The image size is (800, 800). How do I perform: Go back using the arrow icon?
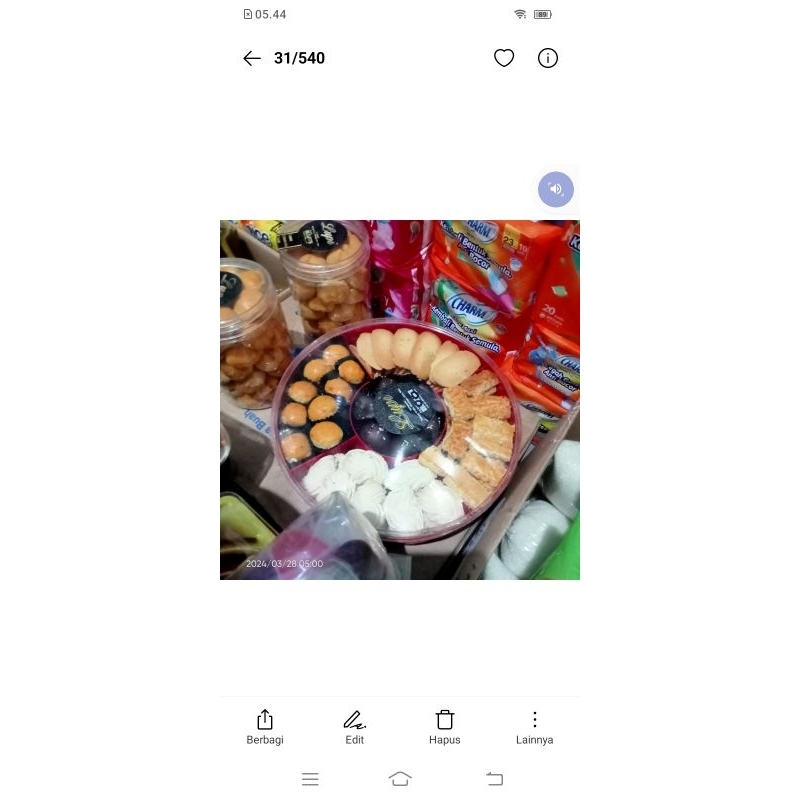[x=252, y=58]
